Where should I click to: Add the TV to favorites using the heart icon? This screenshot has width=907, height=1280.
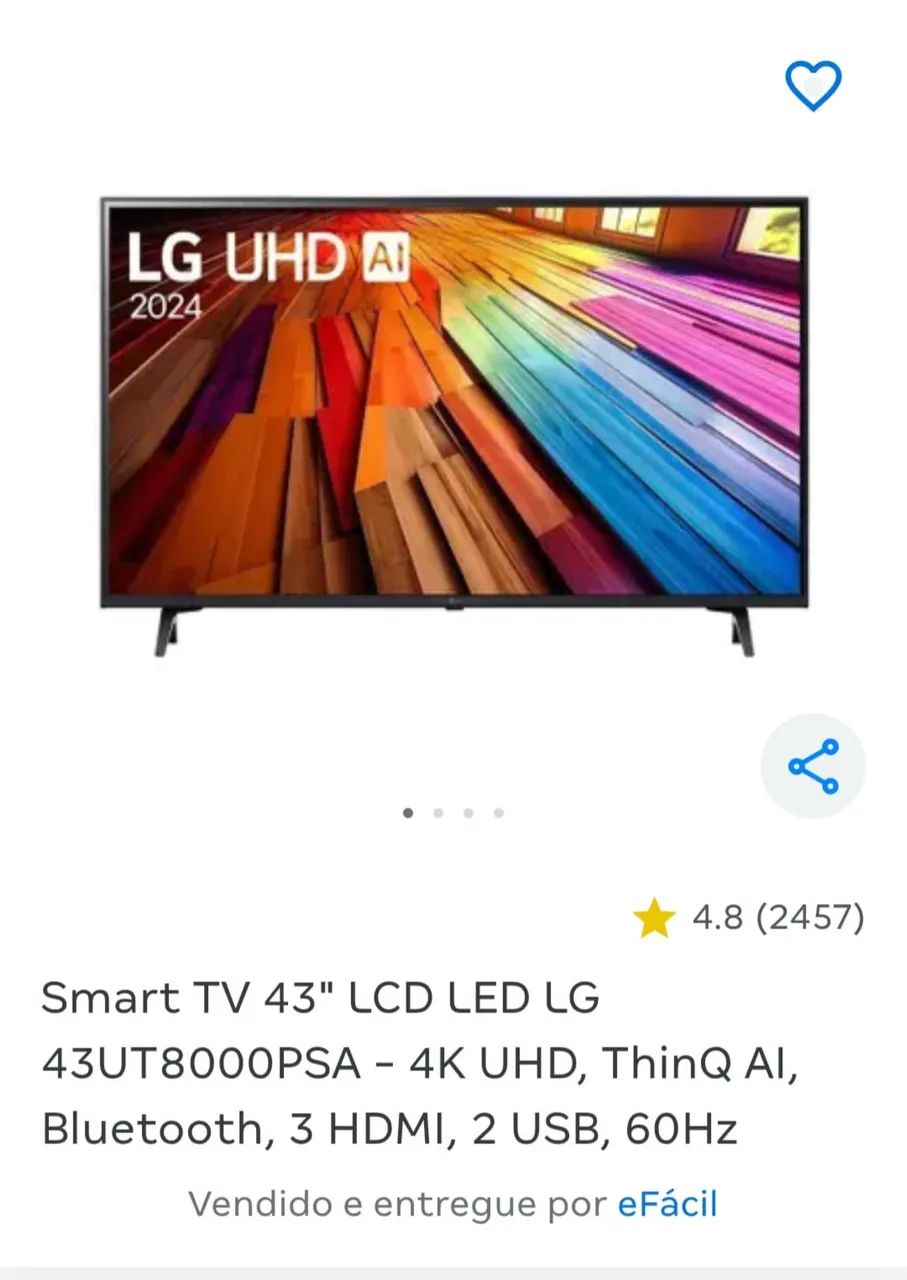pos(812,84)
